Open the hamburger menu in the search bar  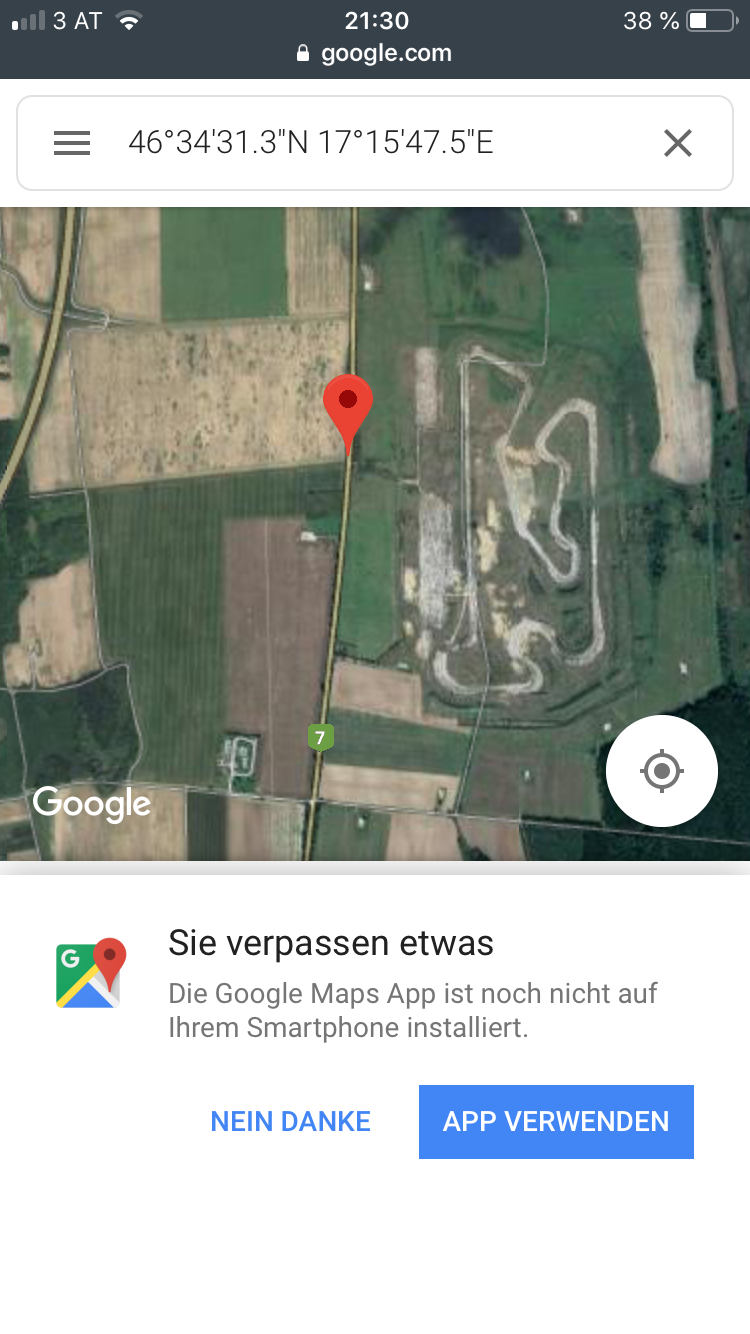coord(72,143)
